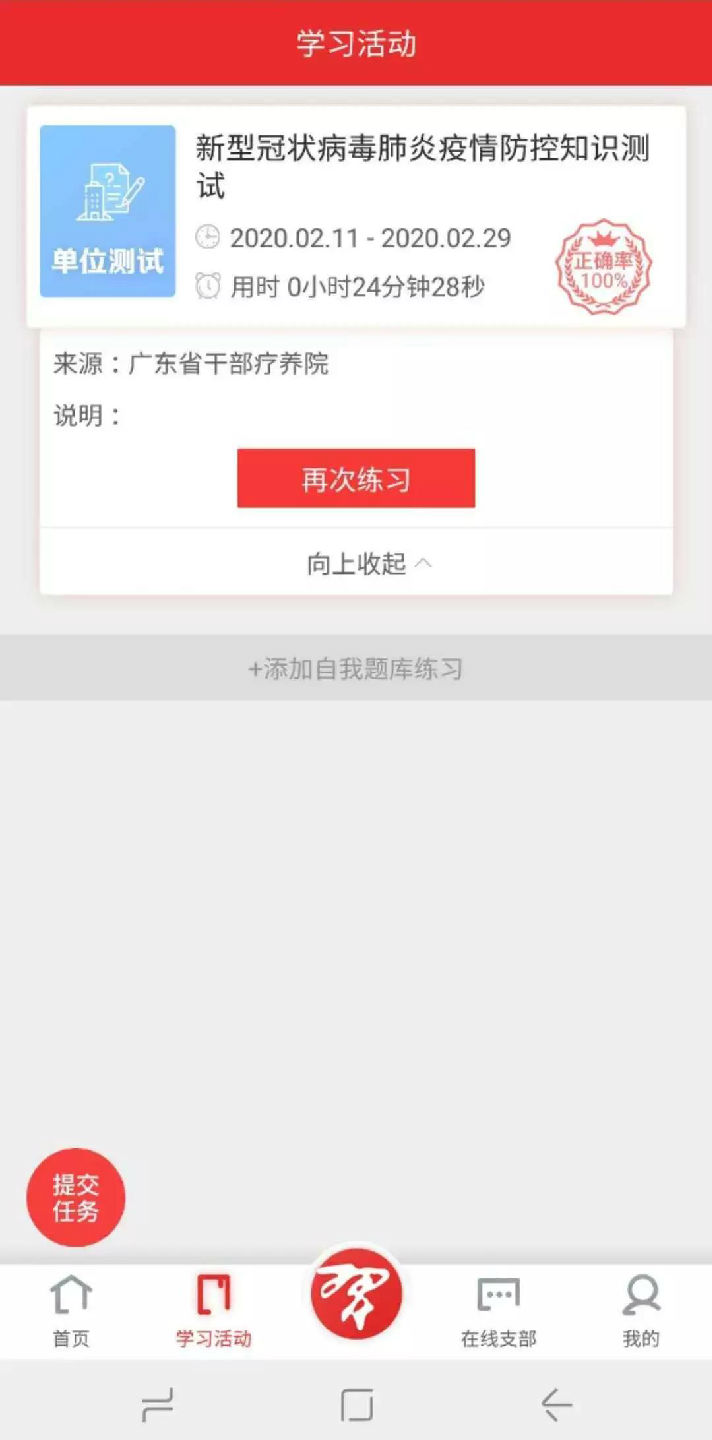Viewport: 712px width, 1440px height.
Task: Switch to the 首页 tab
Action: point(71,1312)
